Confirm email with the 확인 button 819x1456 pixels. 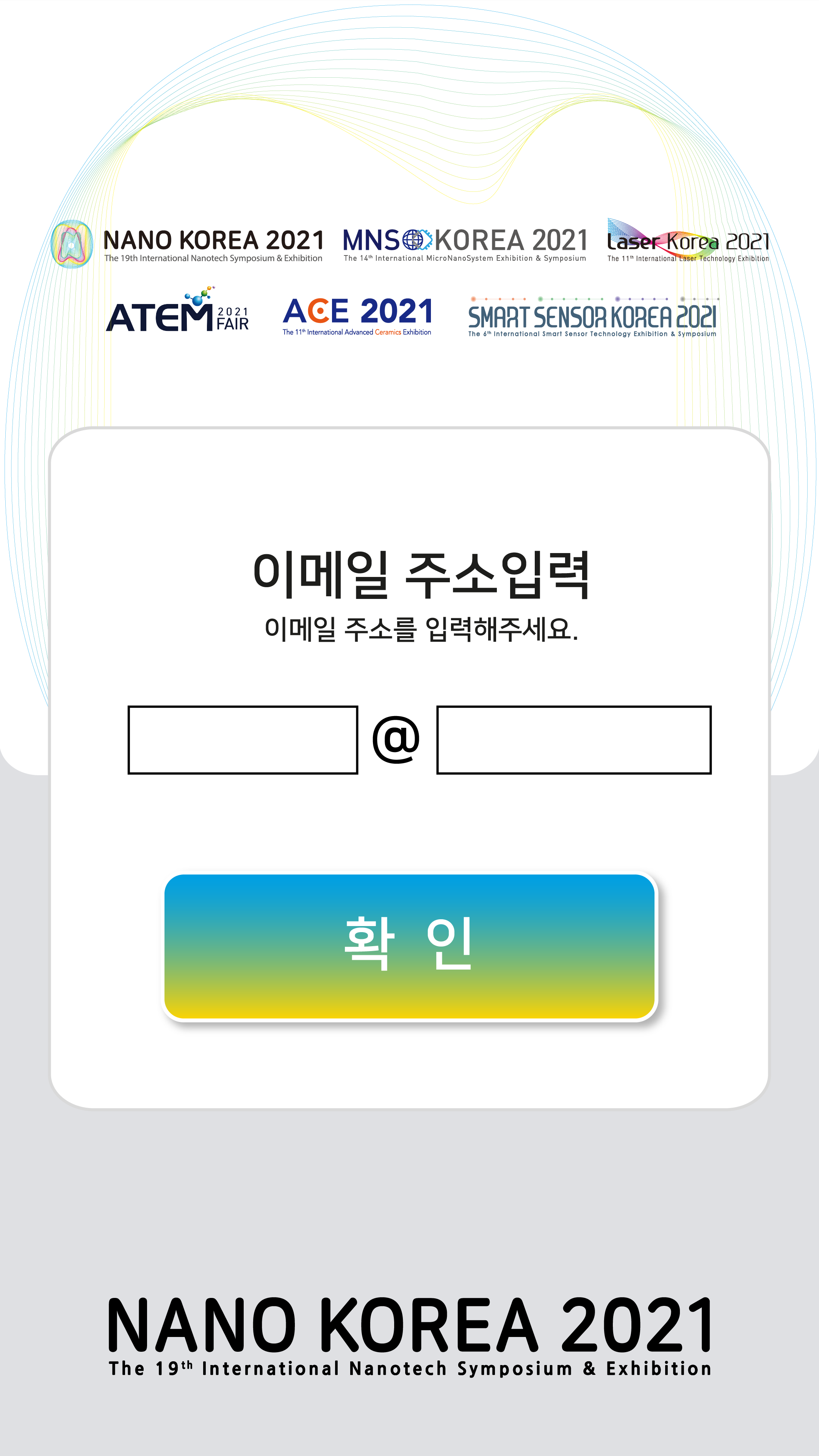point(409,946)
